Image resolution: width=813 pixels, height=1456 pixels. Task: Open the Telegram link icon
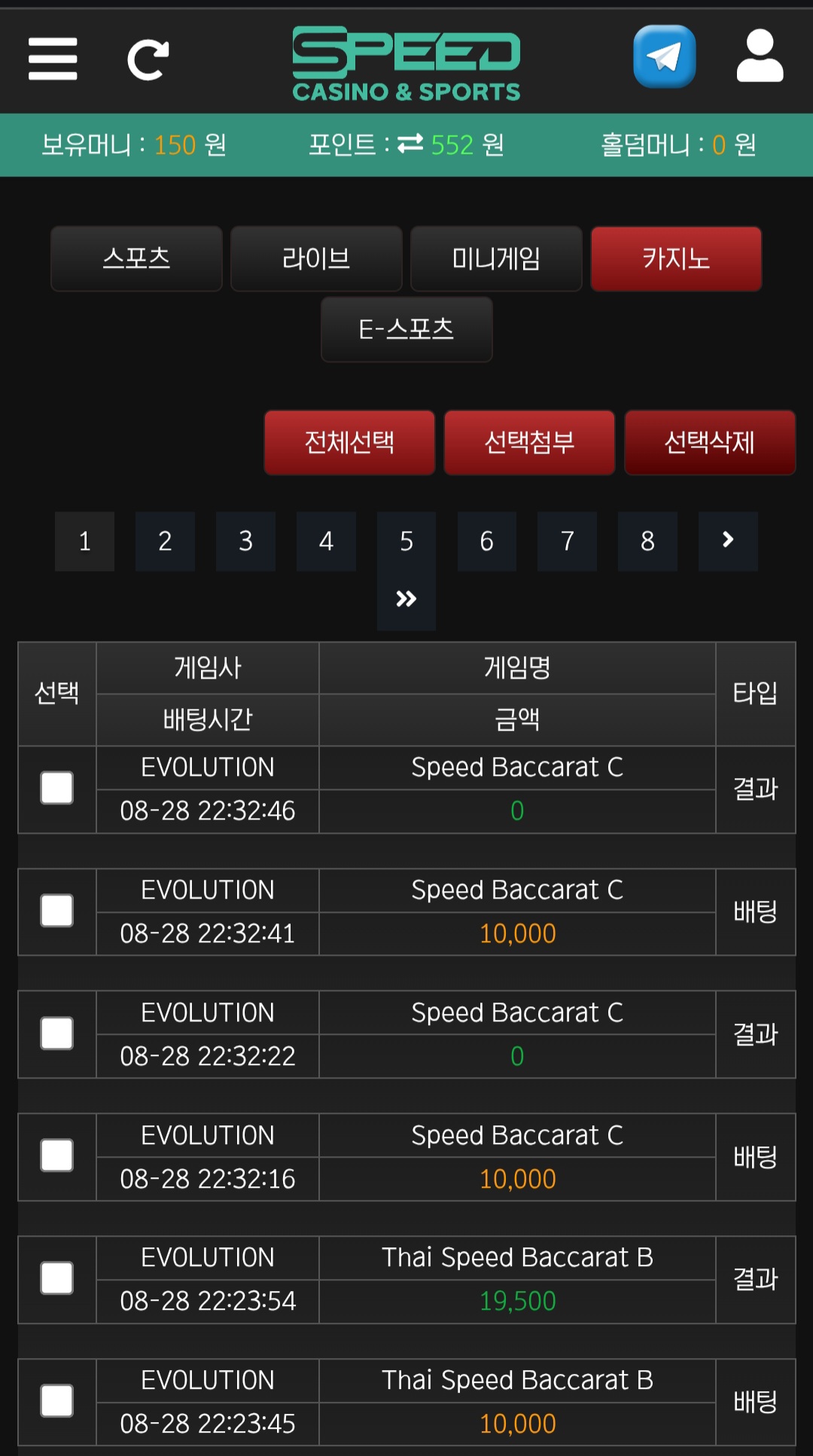664,56
